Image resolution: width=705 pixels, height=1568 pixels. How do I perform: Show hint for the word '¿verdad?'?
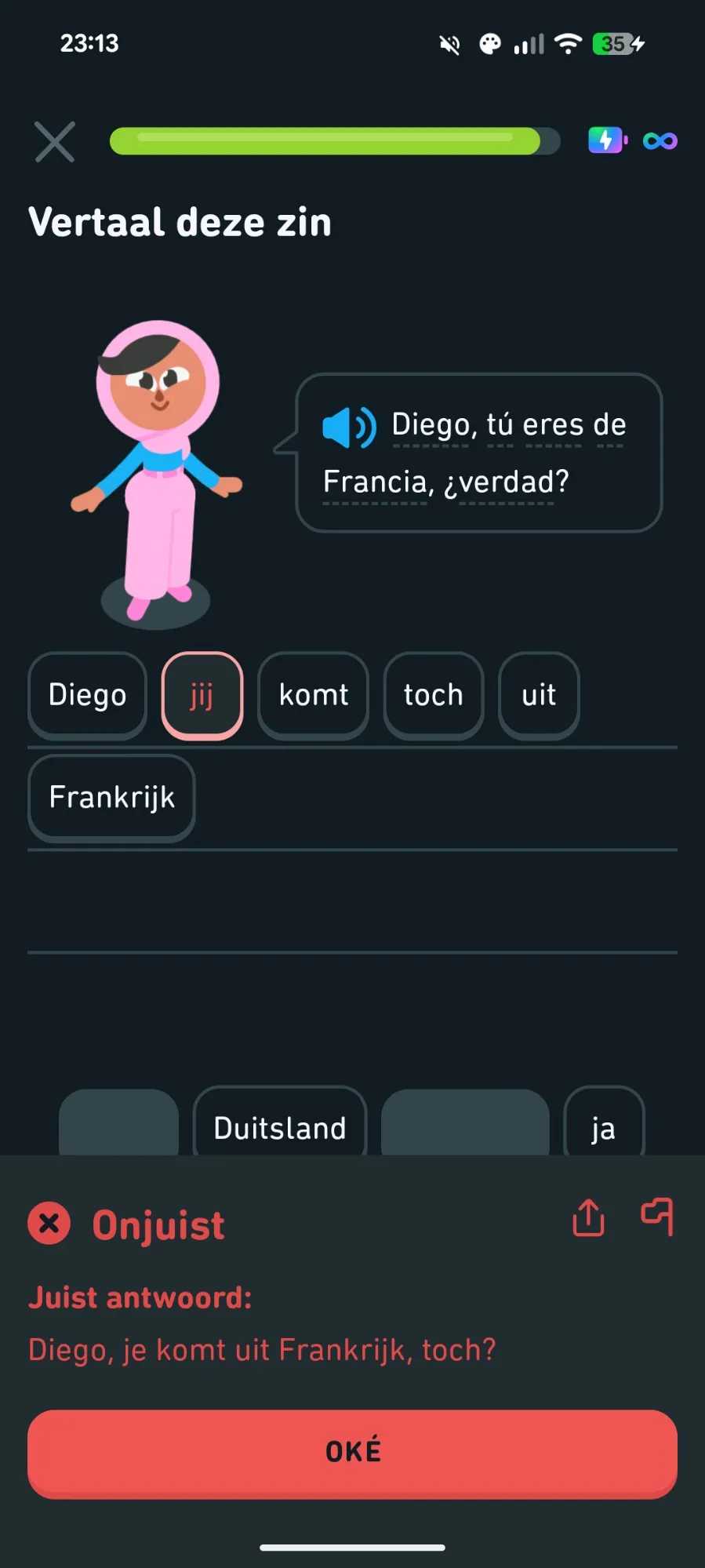point(506,482)
